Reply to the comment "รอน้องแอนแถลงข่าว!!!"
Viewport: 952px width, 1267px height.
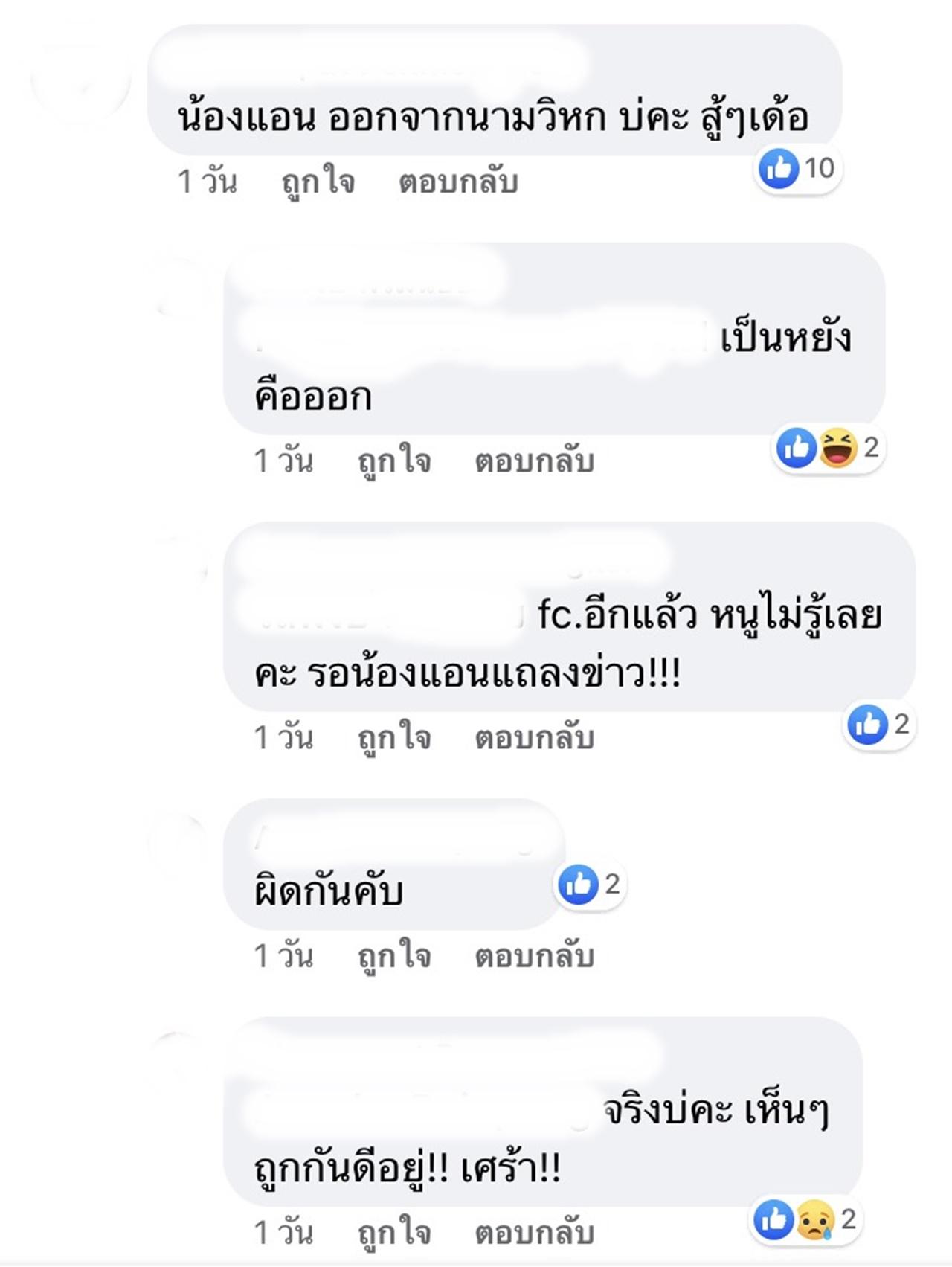[535, 737]
